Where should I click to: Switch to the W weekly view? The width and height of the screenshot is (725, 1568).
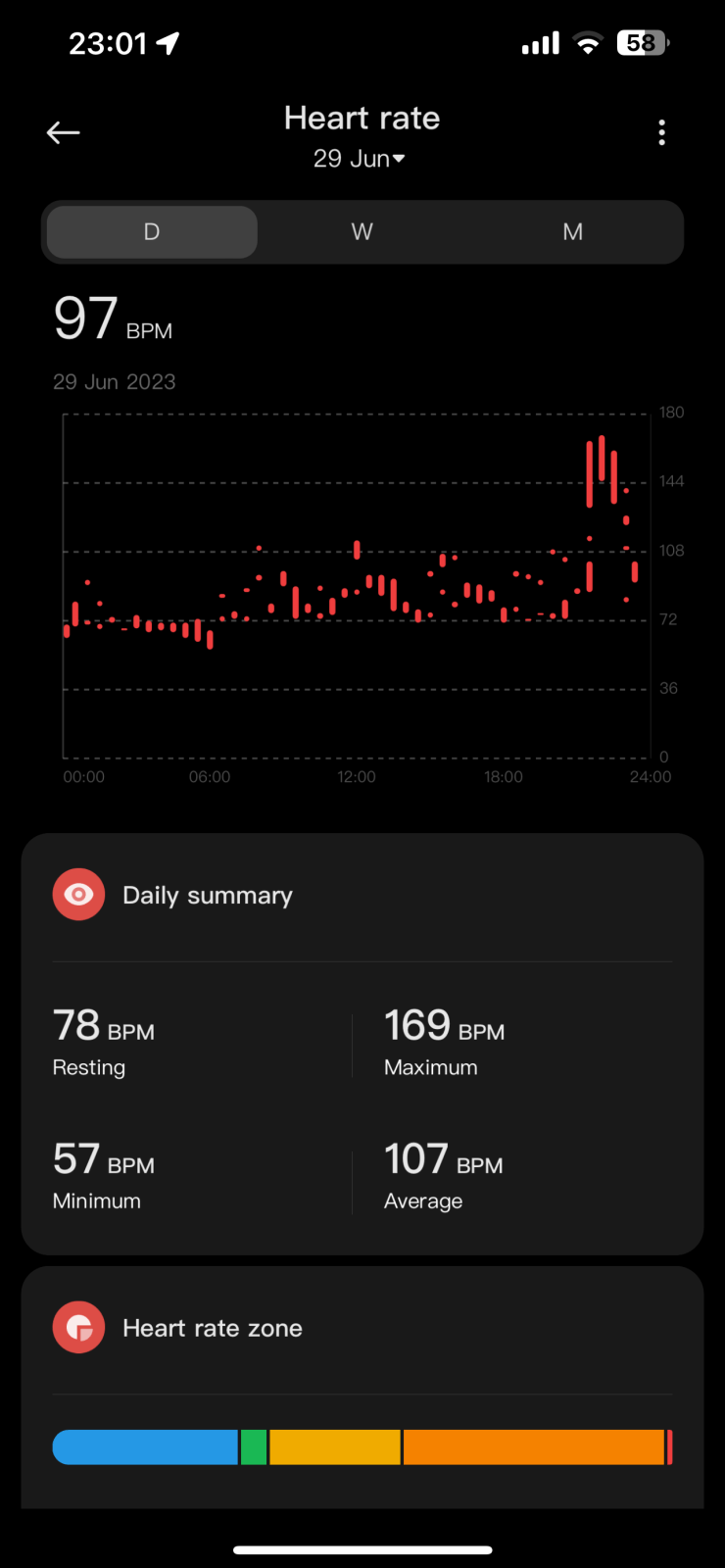[362, 232]
